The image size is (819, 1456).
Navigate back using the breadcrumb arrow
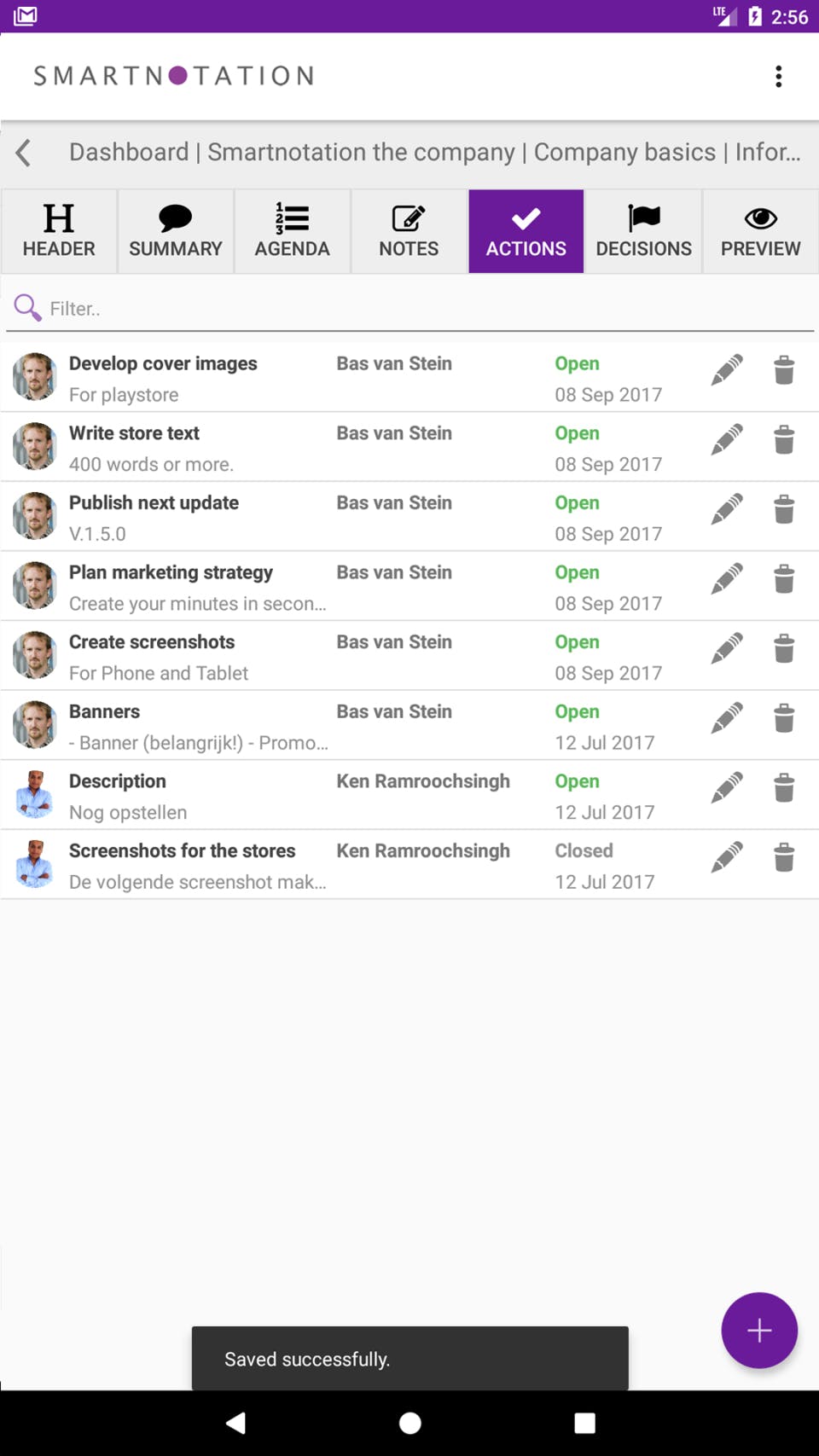[23, 152]
